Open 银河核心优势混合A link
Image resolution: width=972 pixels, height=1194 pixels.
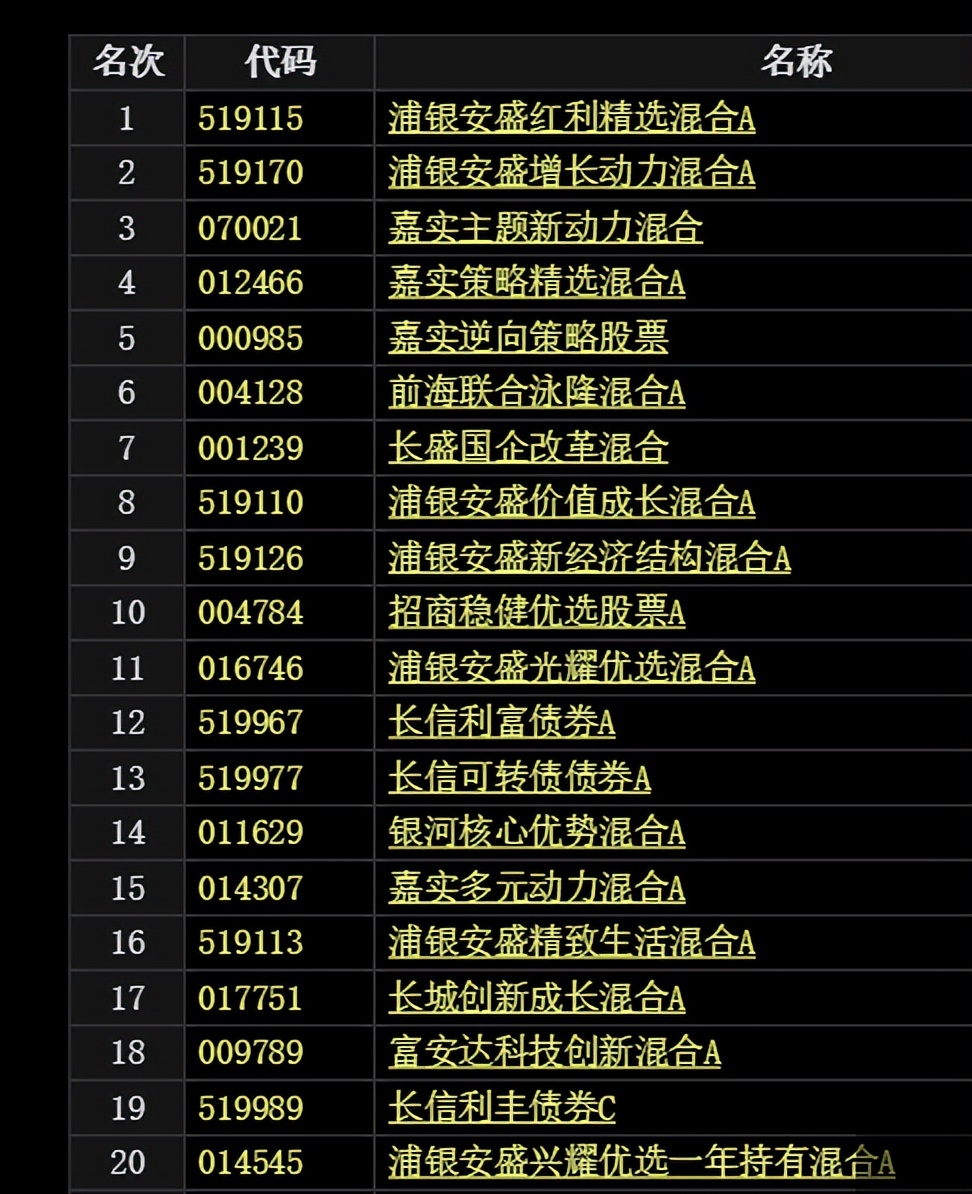[x=536, y=832]
